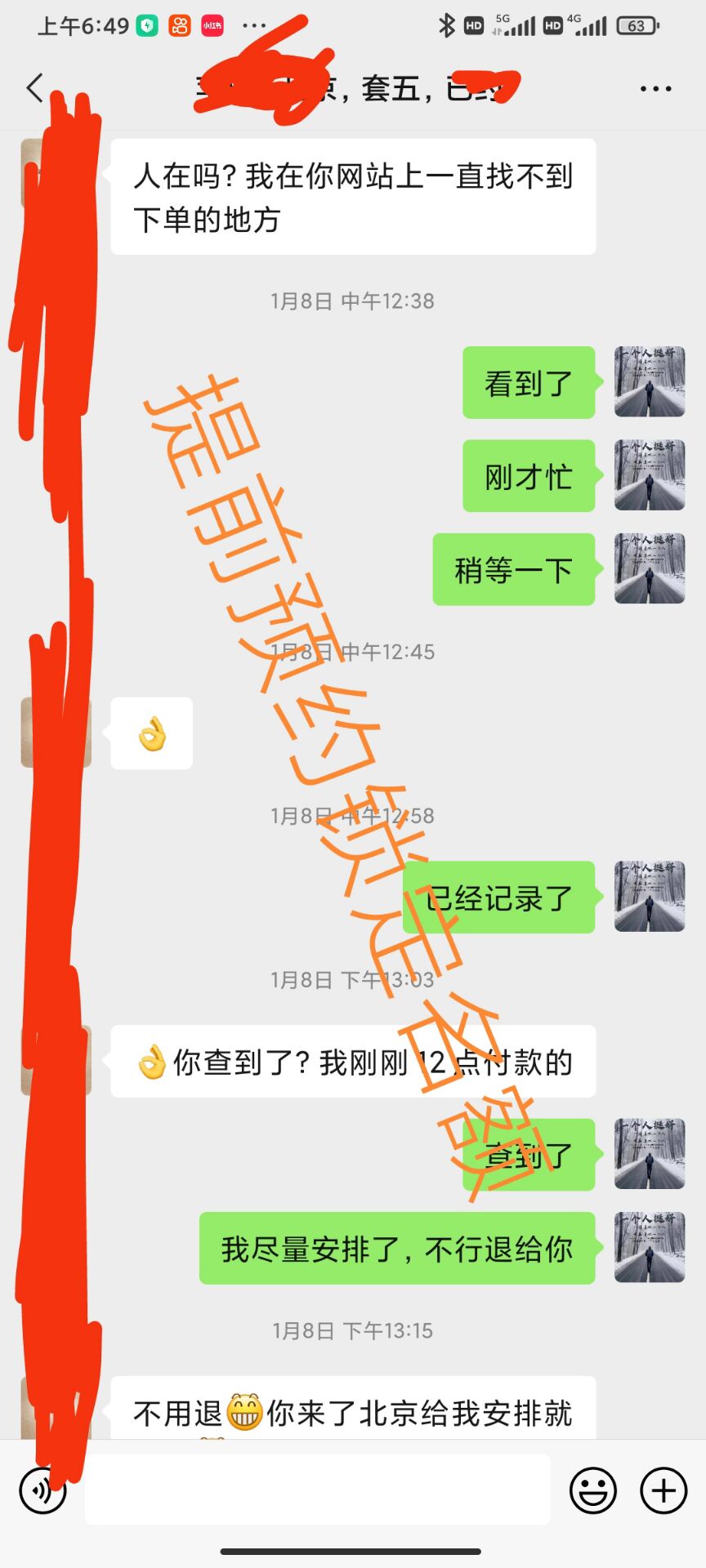Open the chat's three-dot menu
Image resolution: width=706 pixels, height=1568 pixels.
pos(655,88)
